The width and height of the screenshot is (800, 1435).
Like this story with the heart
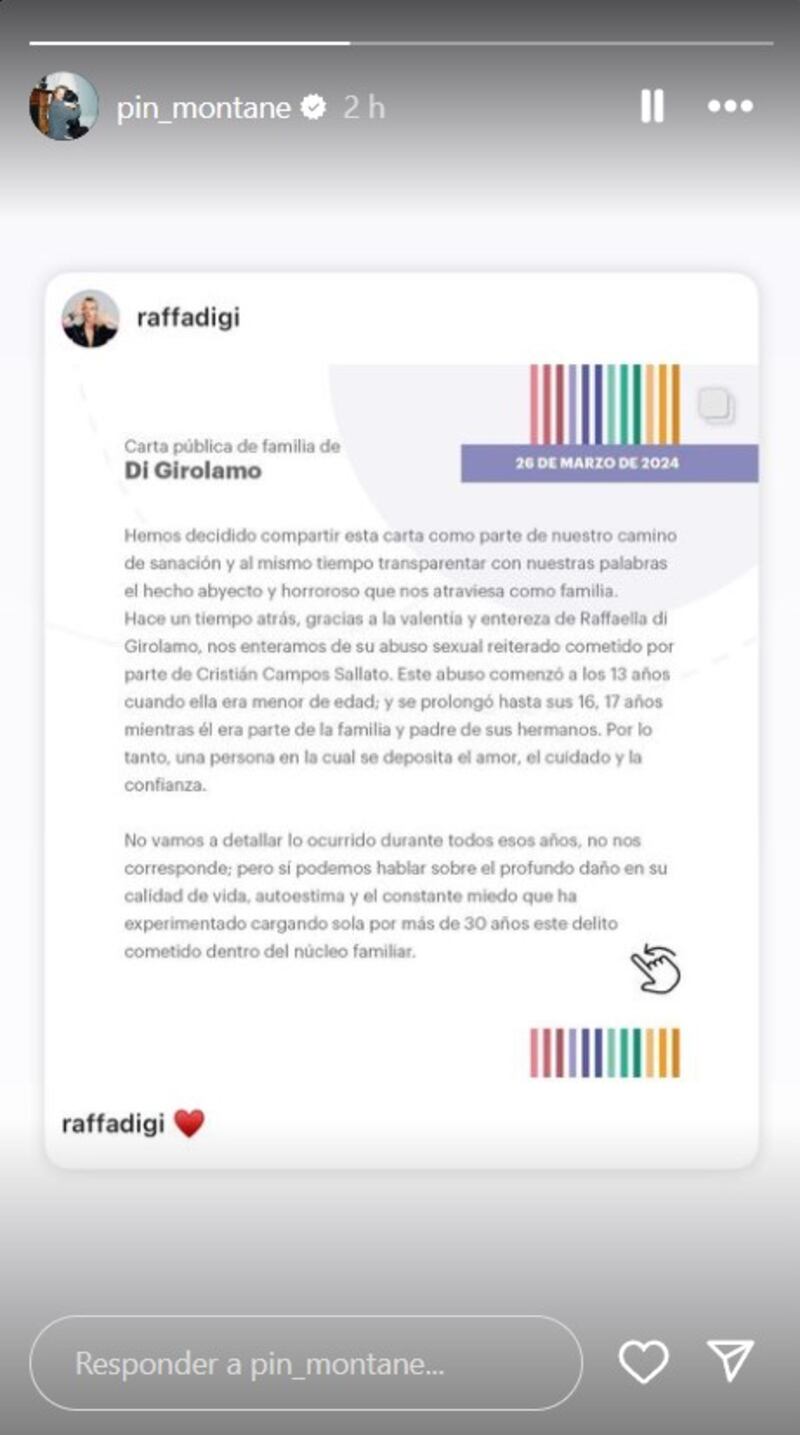click(x=643, y=1361)
